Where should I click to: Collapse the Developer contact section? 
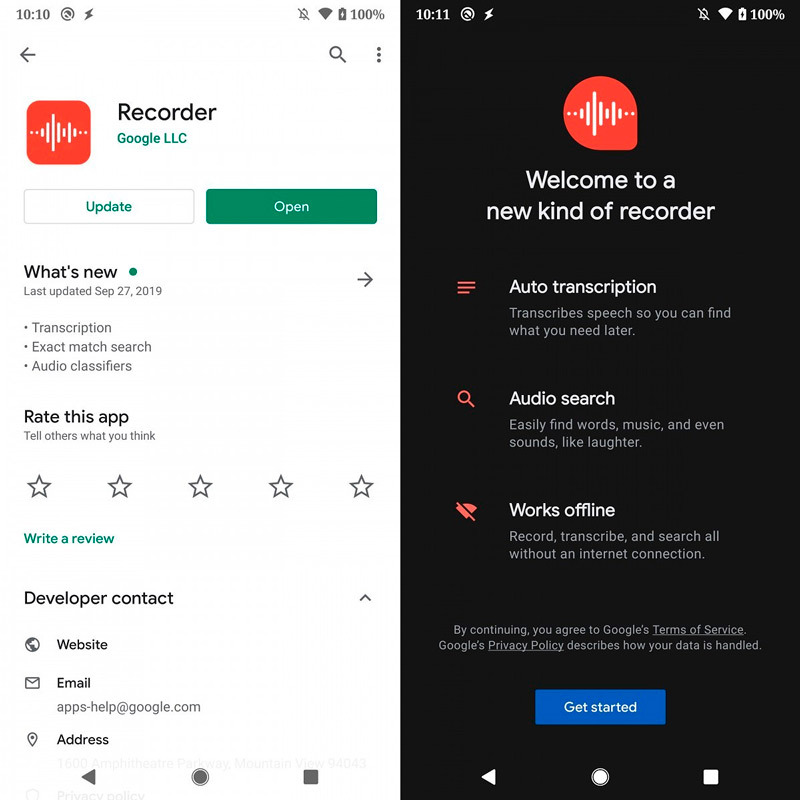click(x=365, y=598)
